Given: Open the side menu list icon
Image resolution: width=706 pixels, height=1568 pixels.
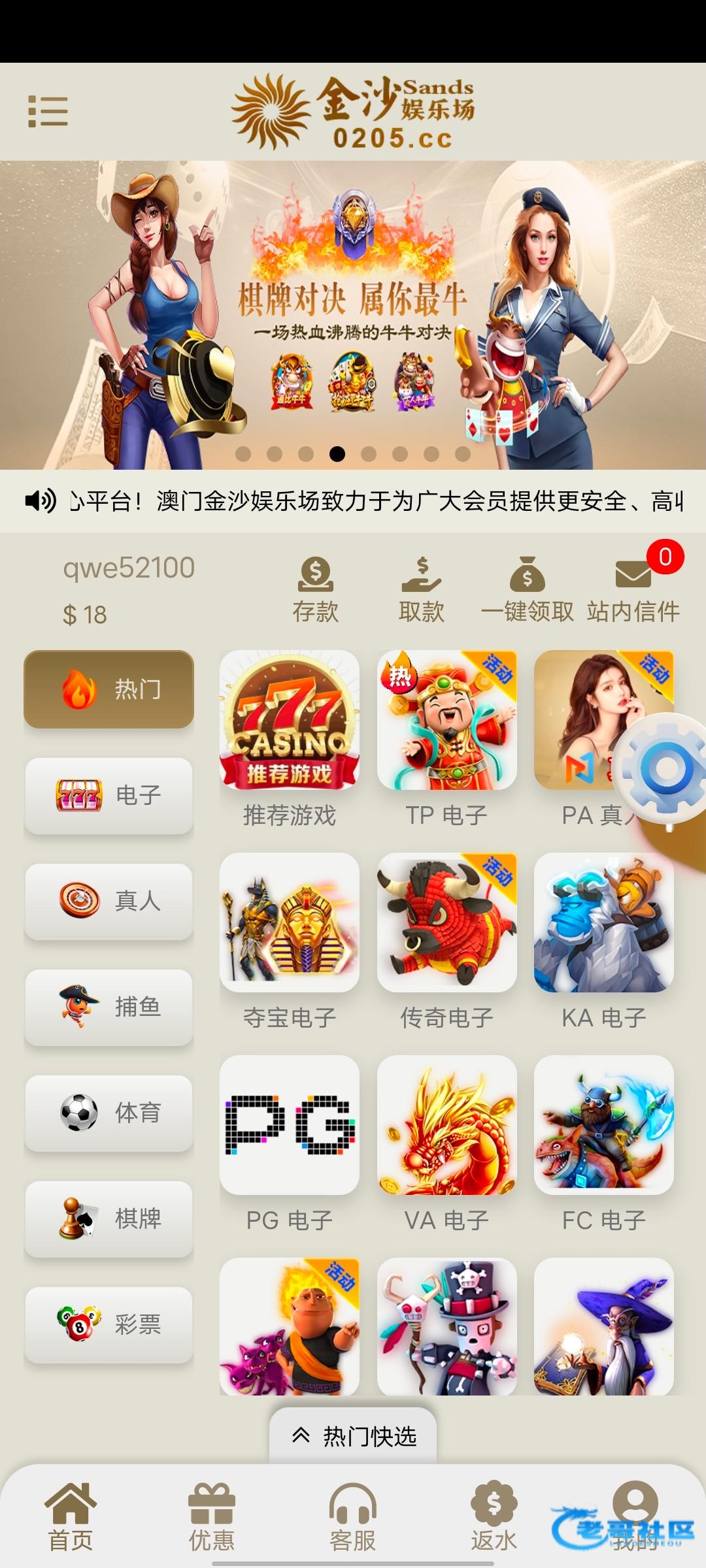Looking at the screenshot, I should (48, 111).
